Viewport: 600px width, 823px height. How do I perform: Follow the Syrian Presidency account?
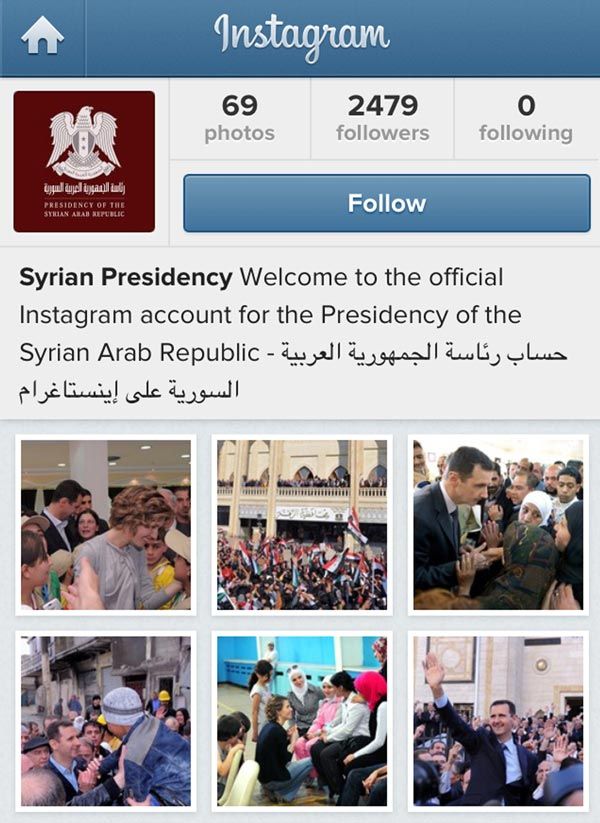point(386,203)
